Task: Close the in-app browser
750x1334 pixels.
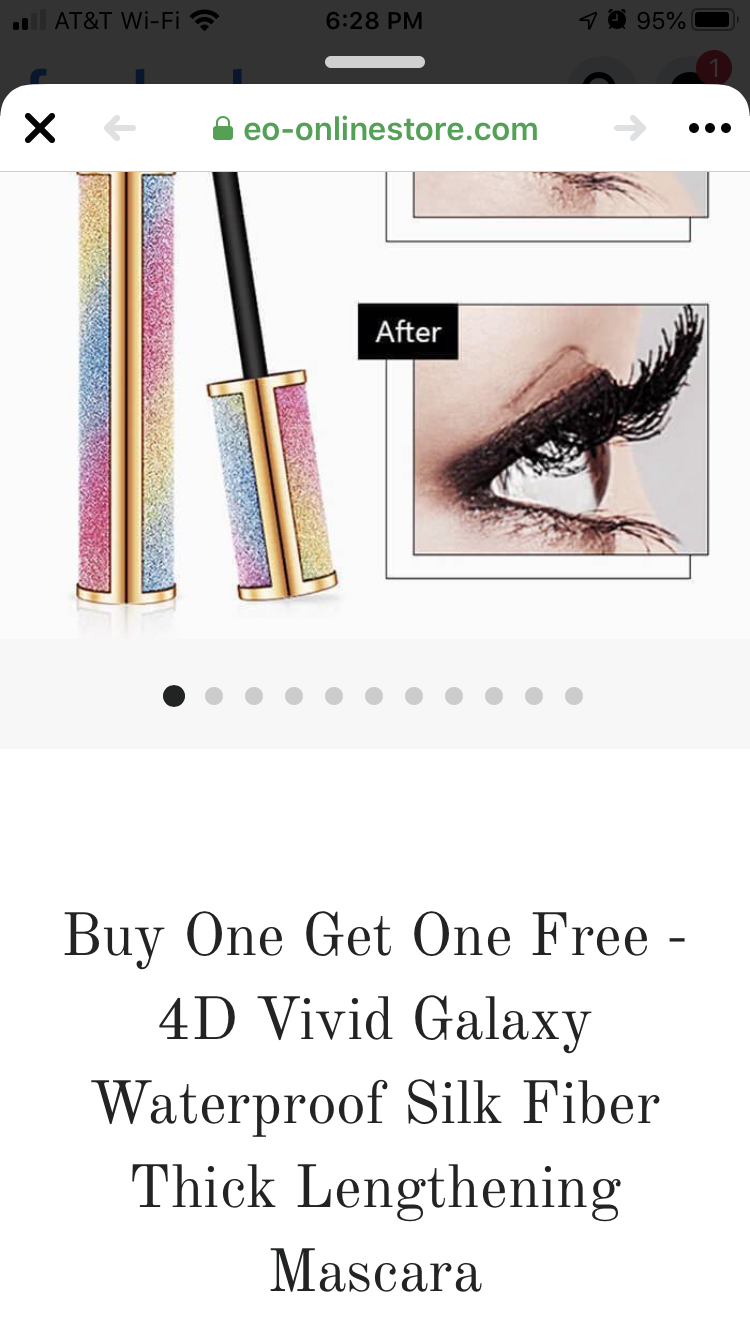Action: tap(40, 128)
